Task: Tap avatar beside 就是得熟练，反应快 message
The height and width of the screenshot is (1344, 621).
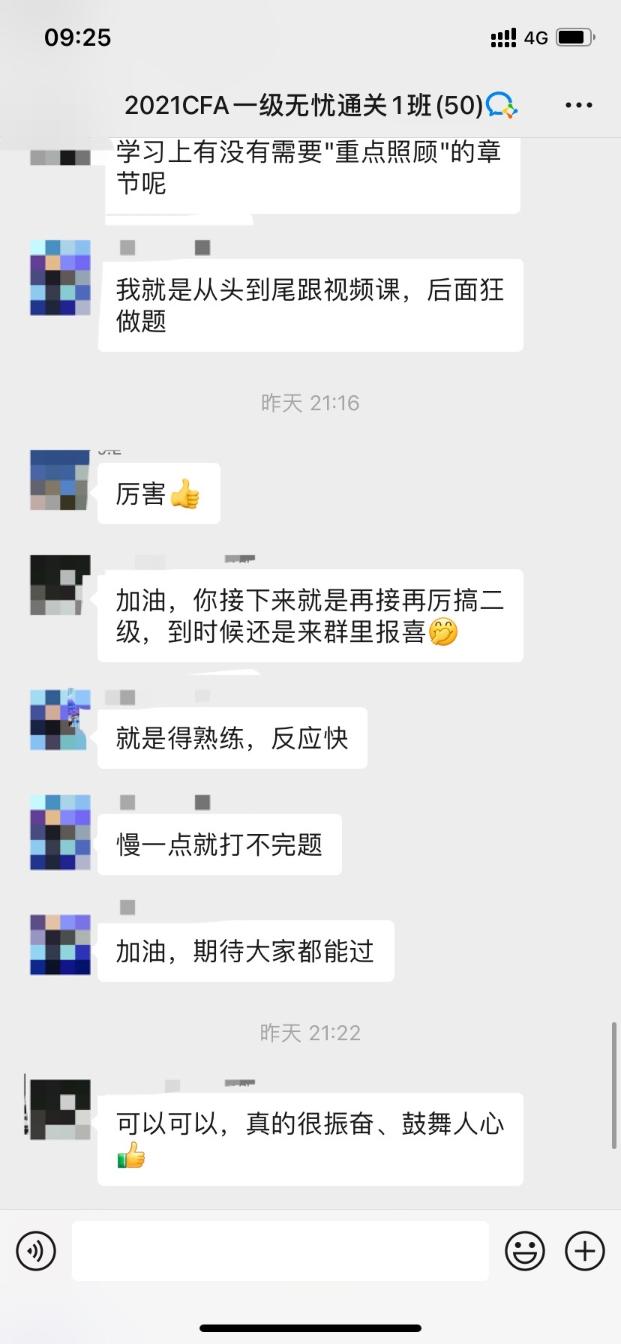Action: [60, 719]
